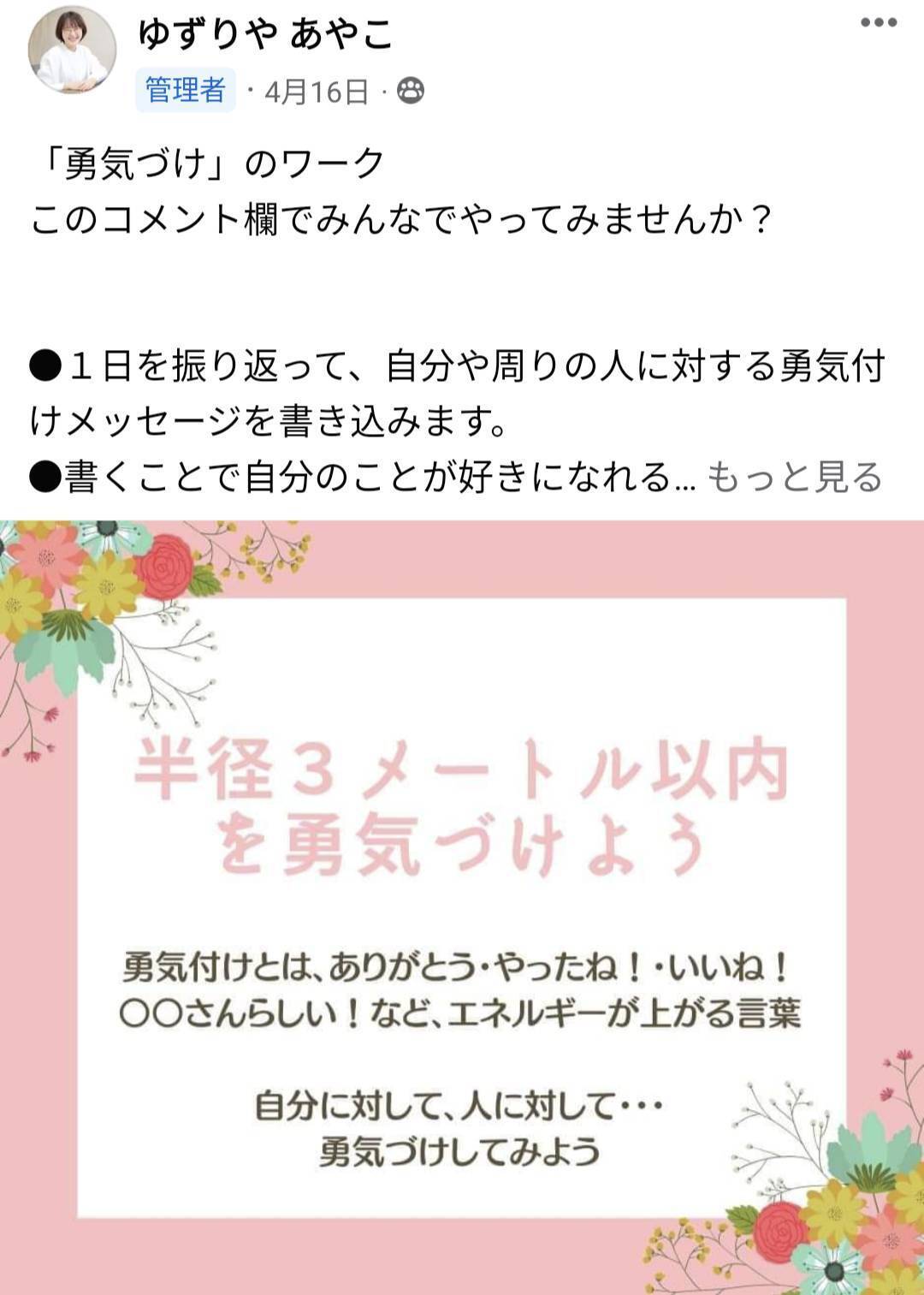Open ゆずりや あやこ's profile name
Viewport: 924px width, 1295px height.
point(265,33)
